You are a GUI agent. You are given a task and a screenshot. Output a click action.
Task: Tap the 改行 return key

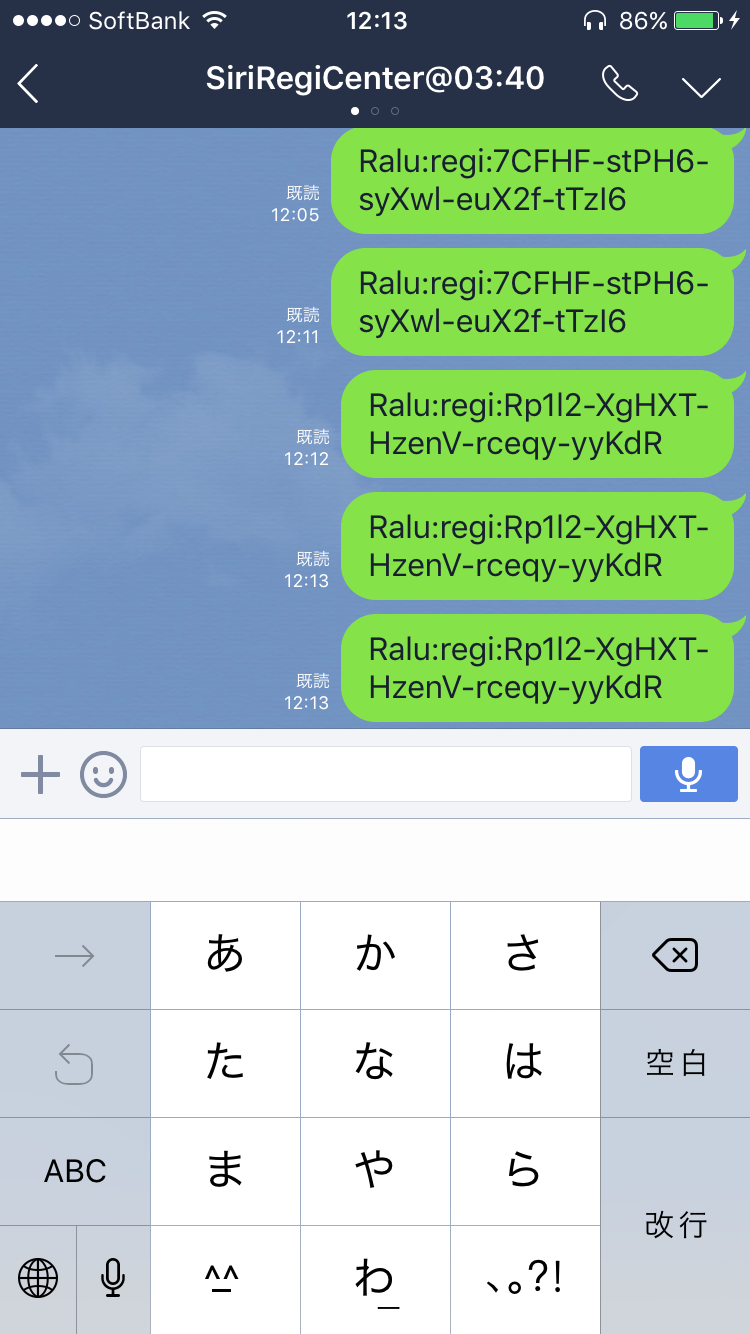(x=675, y=1225)
